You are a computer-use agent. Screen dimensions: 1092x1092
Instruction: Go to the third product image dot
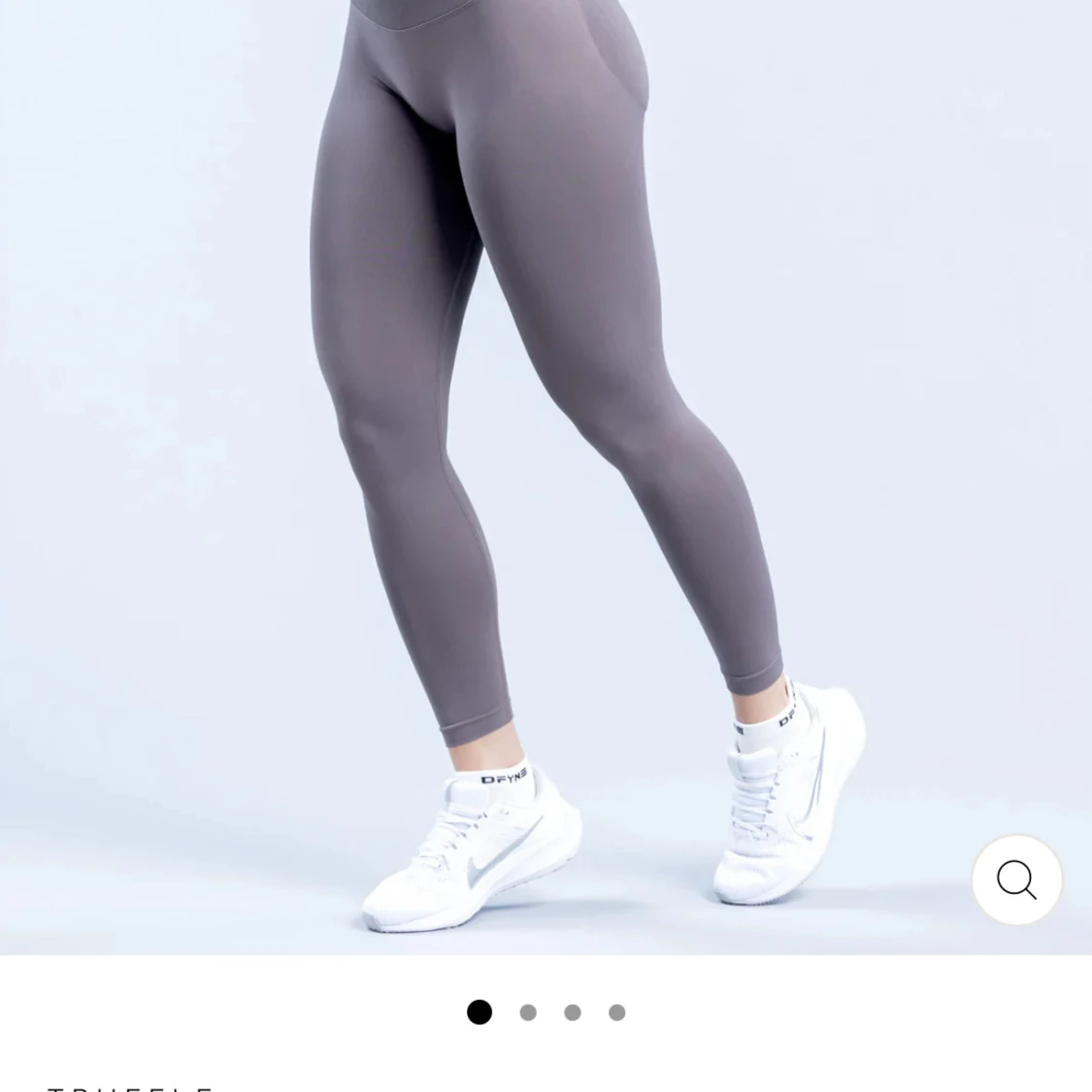click(x=573, y=1012)
